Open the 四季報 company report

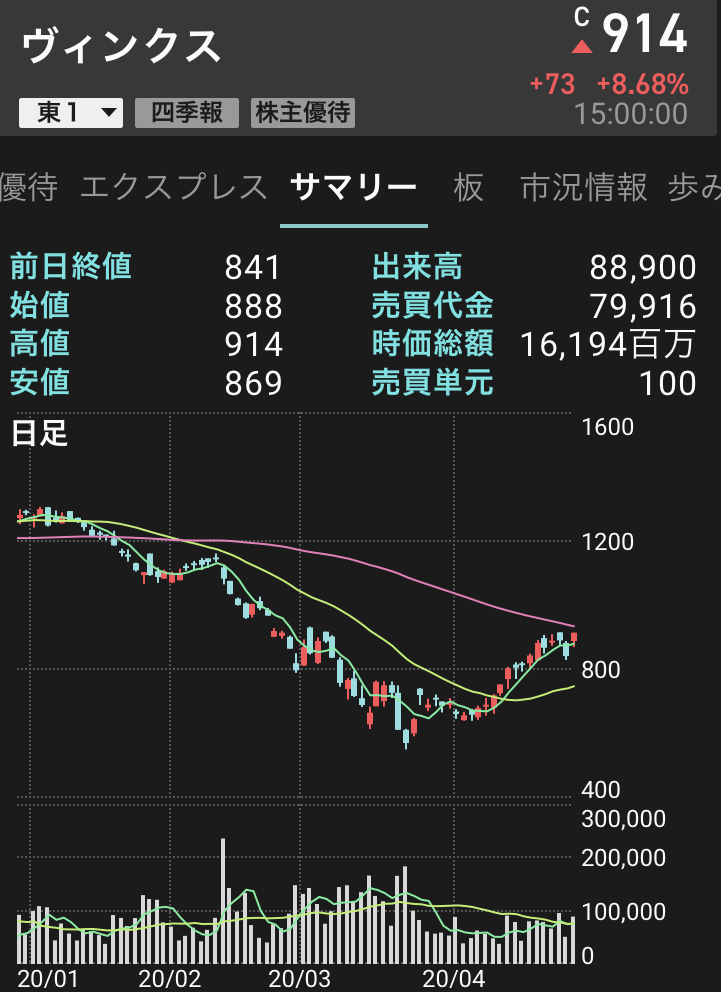(x=187, y=113)
